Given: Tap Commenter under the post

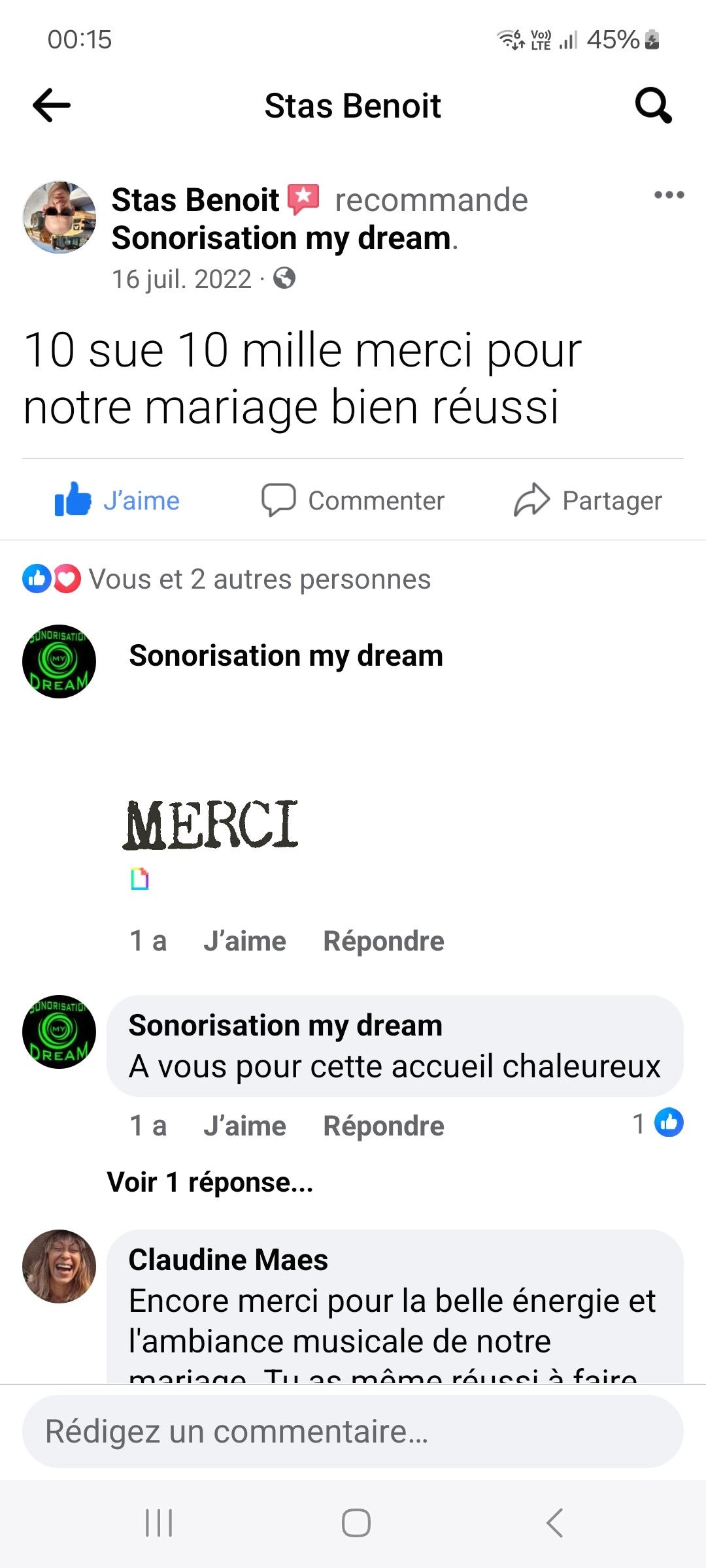Looking at the screenshot, I should pyautogui.click(x=353, y=500).
